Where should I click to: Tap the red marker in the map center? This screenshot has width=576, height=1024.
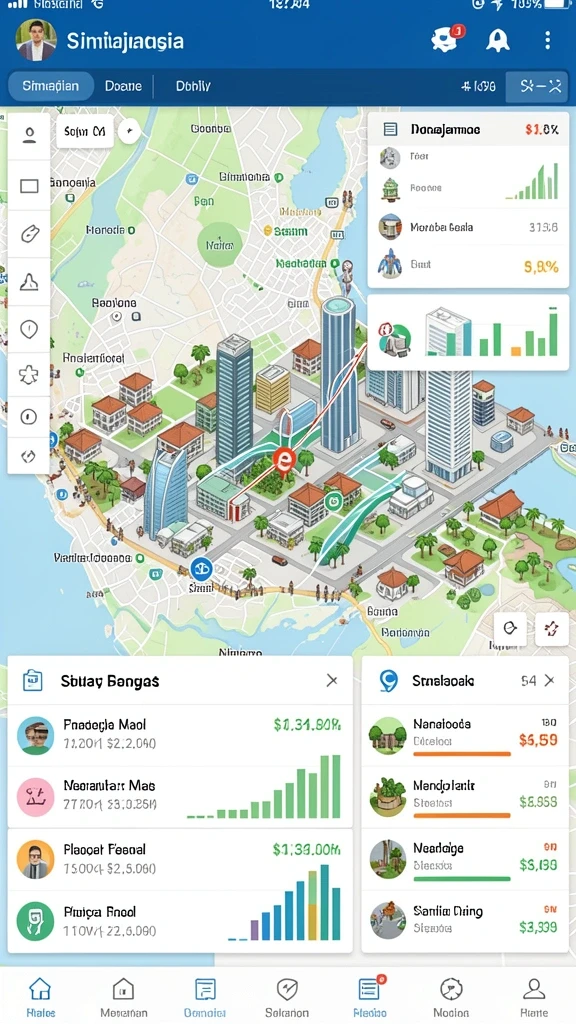click(x=284, y=460)
